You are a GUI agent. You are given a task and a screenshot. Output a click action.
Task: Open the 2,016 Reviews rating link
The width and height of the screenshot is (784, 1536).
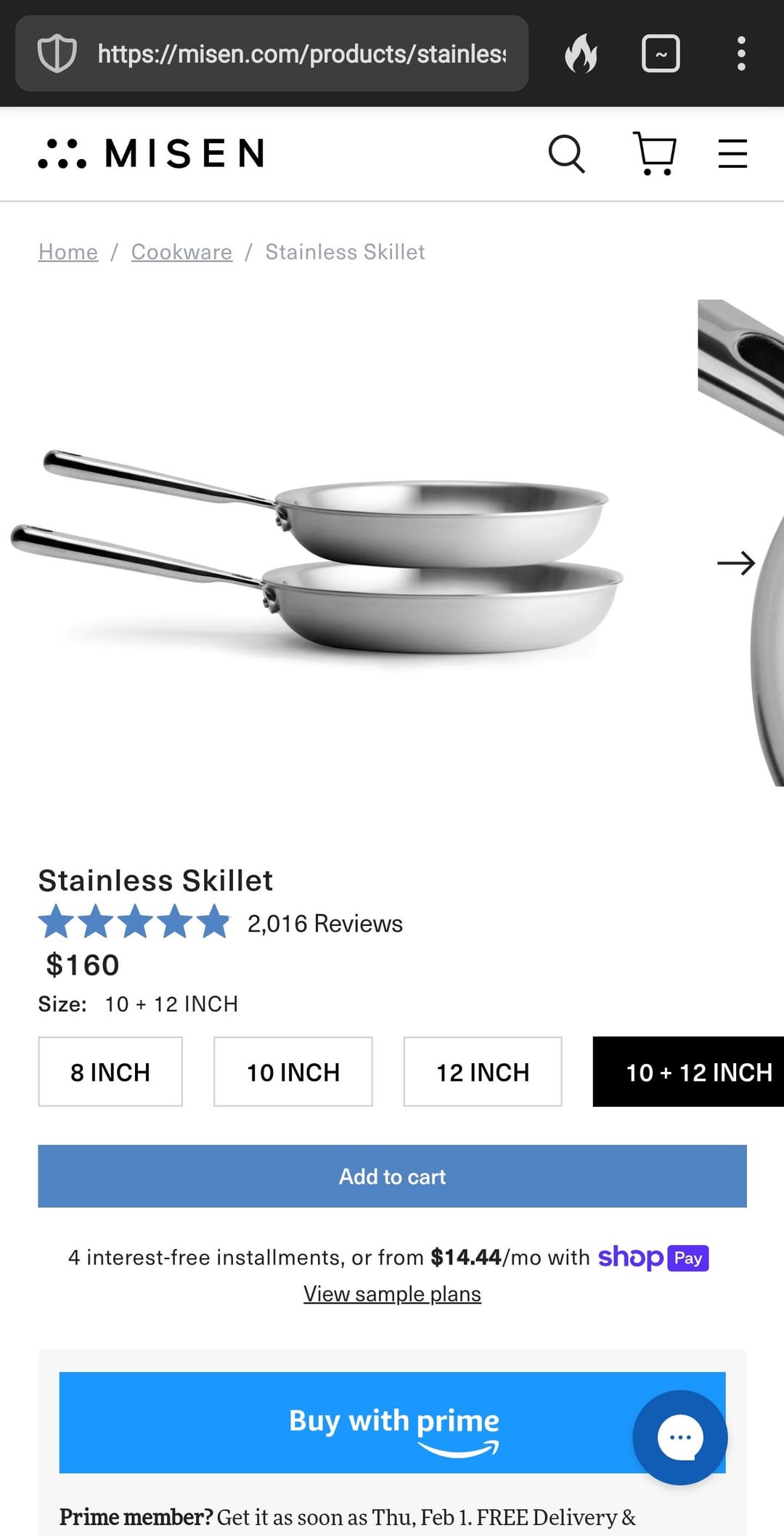coord(324,923)
